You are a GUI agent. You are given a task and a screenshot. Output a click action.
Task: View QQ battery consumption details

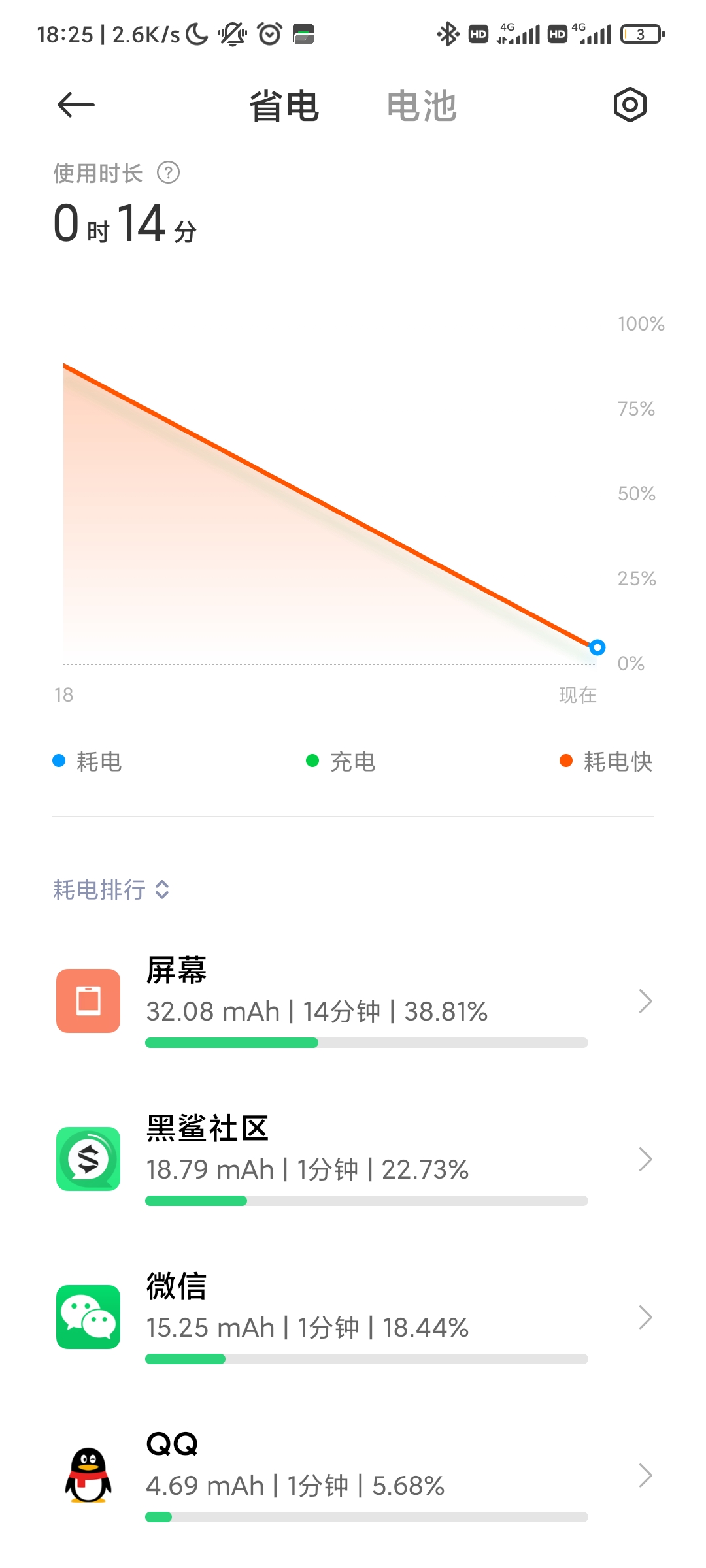click(x=353, y=1475)
